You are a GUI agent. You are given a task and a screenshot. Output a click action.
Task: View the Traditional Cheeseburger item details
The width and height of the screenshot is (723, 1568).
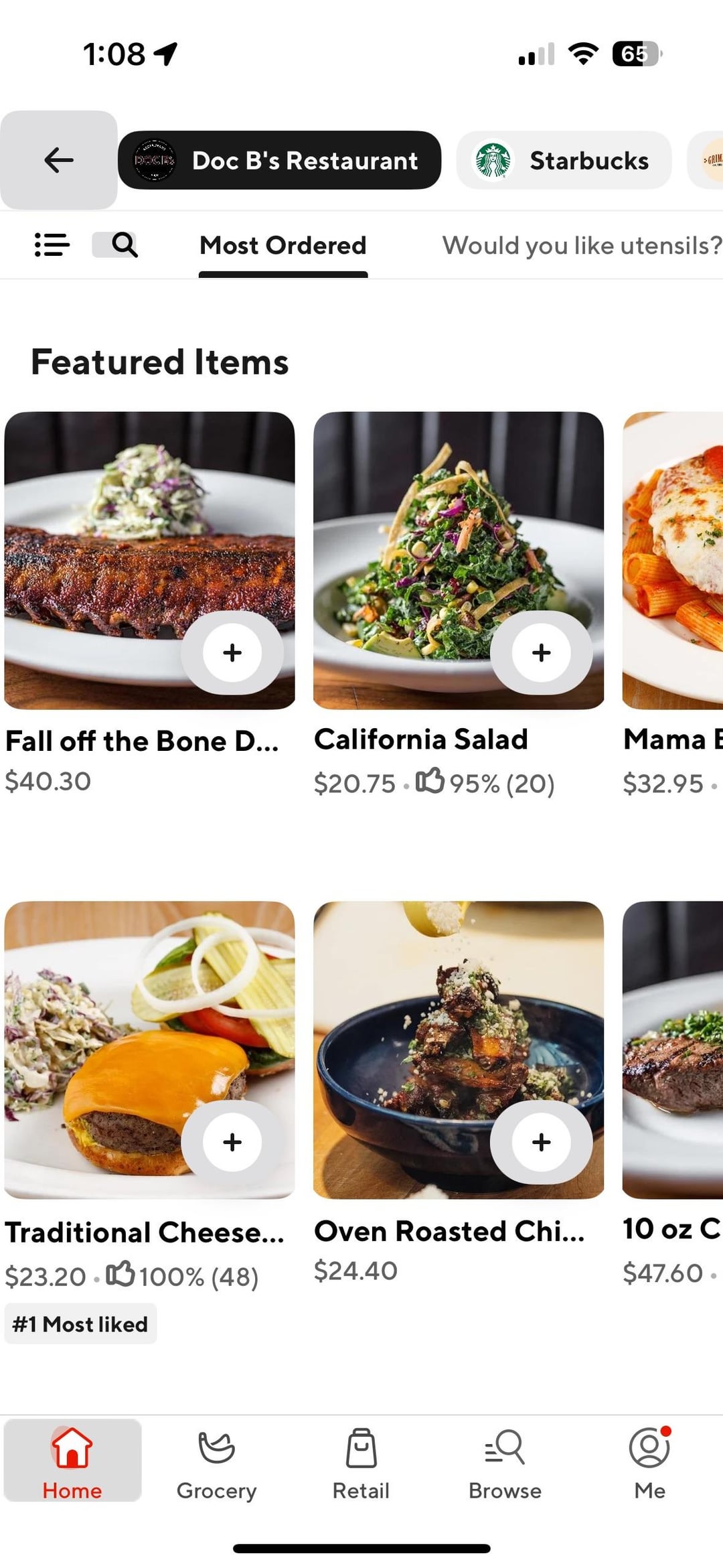tap(144, 1232)
